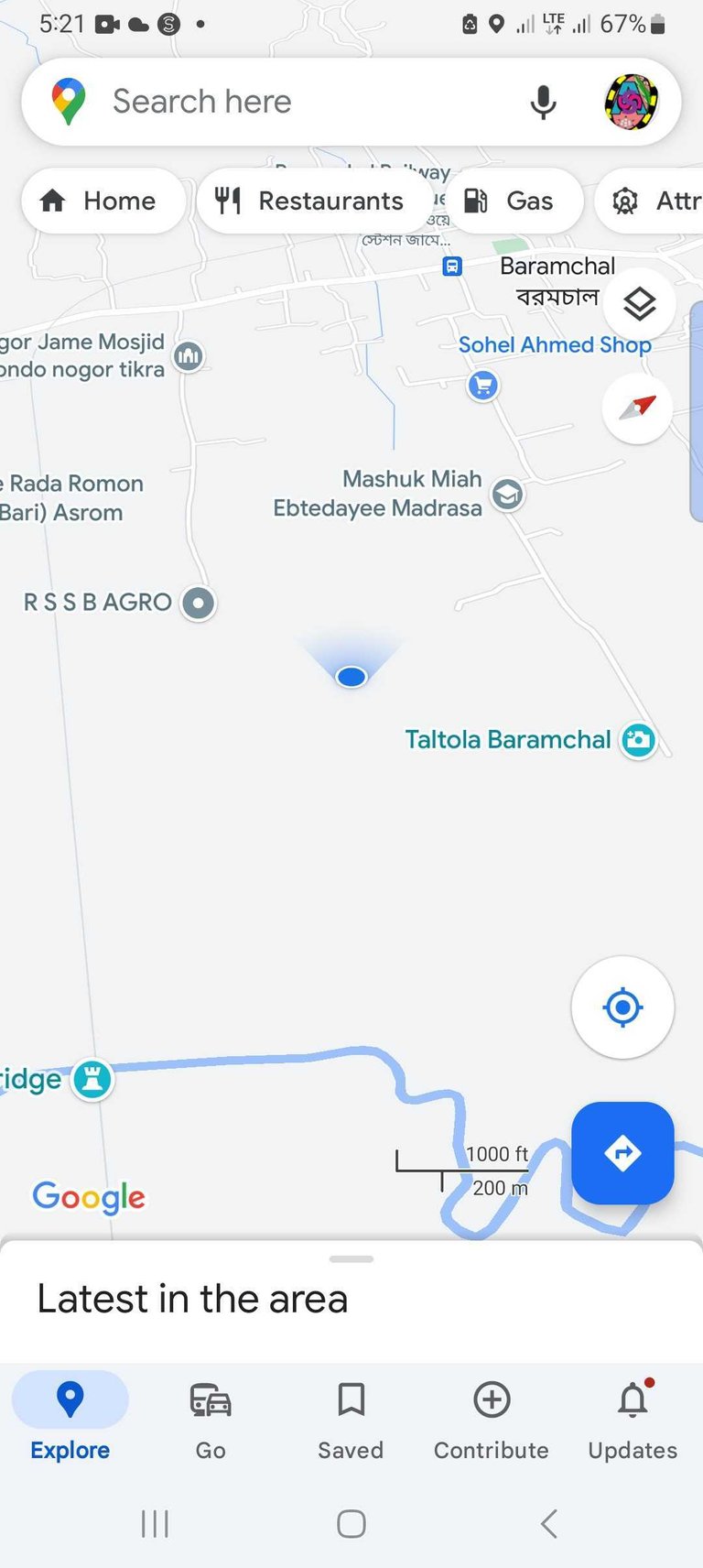The image size is (703, 1568).
Task: Open the account profile picture
Action: [631, 102]
